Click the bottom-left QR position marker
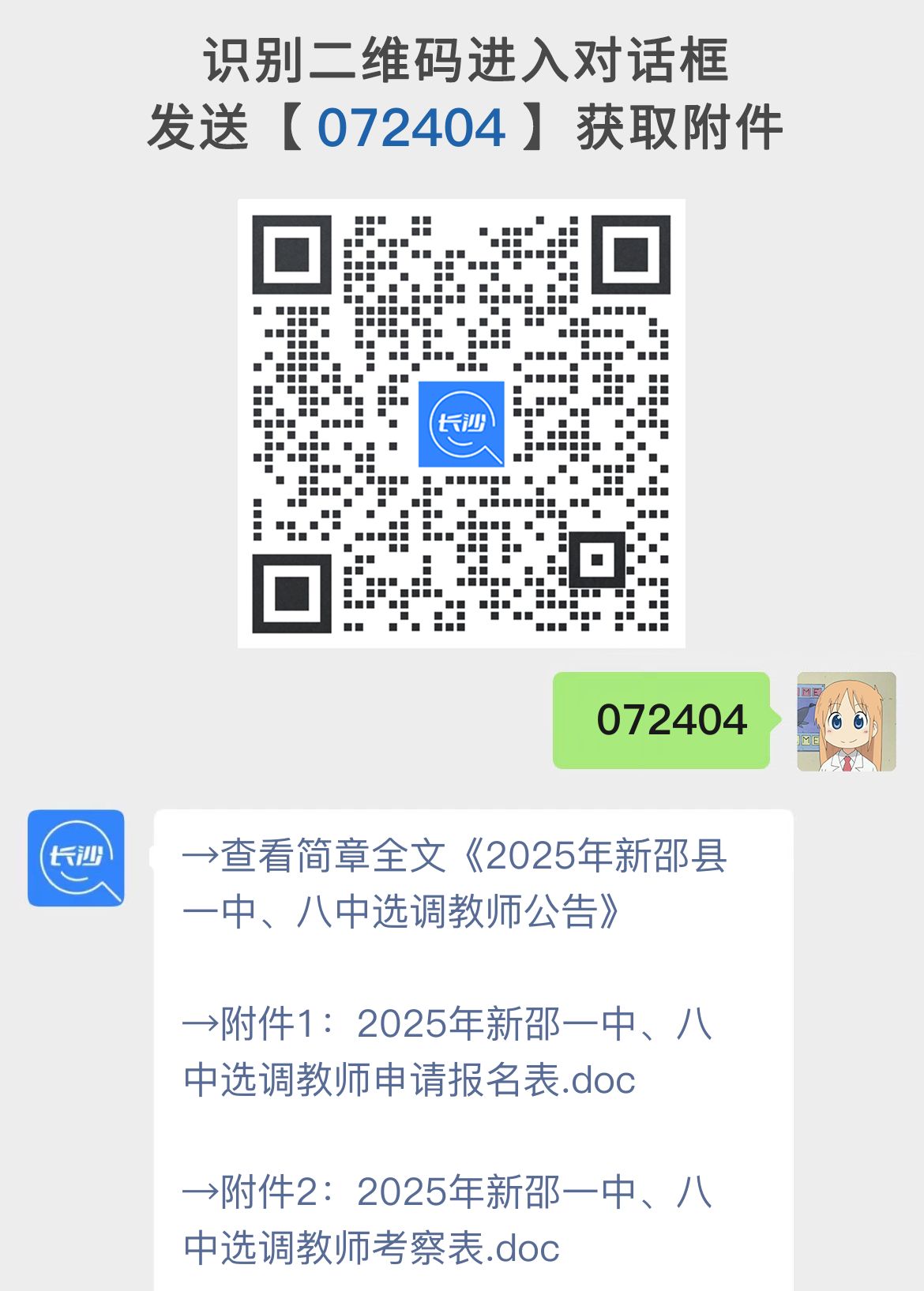 pos(292,595)
